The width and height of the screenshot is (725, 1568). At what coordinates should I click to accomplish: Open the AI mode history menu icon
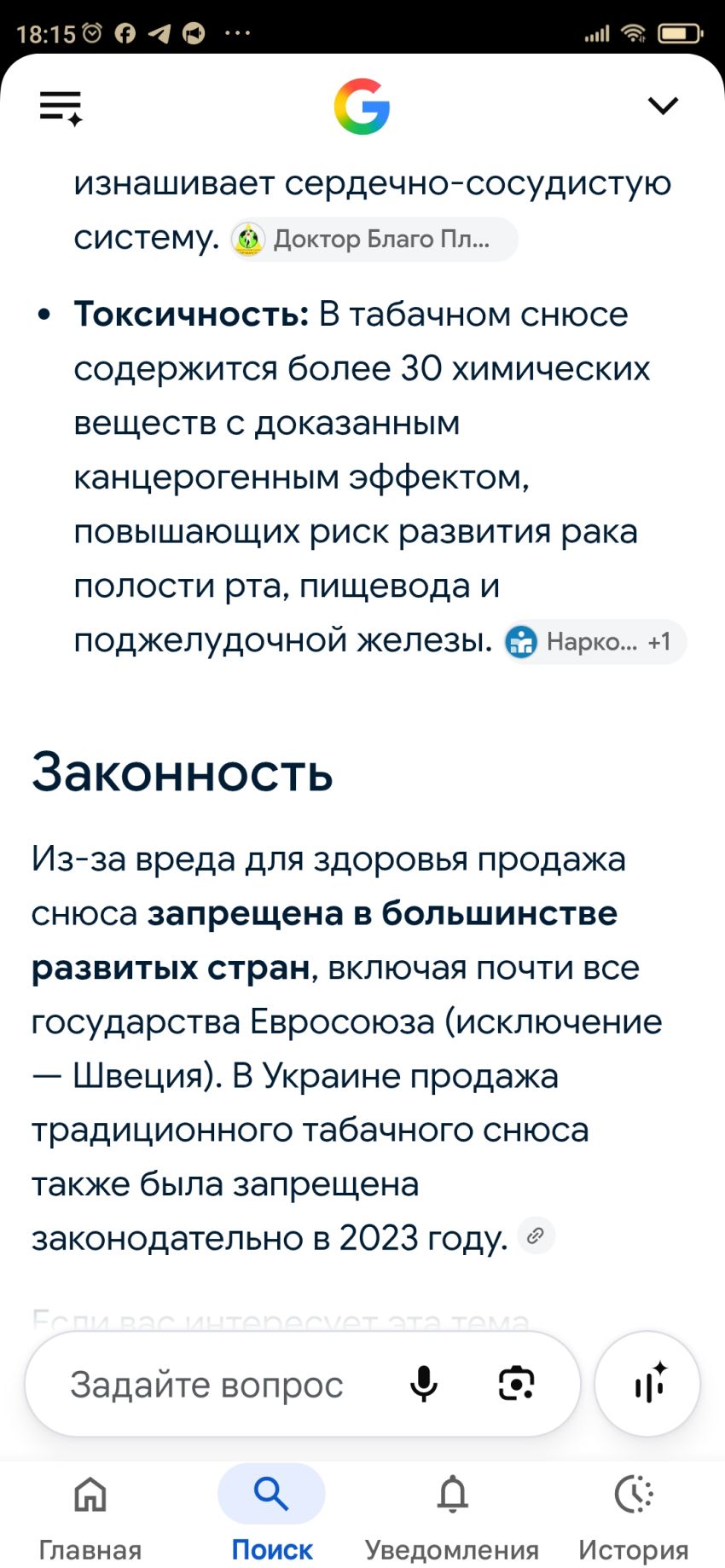click(x=61, y=107)
